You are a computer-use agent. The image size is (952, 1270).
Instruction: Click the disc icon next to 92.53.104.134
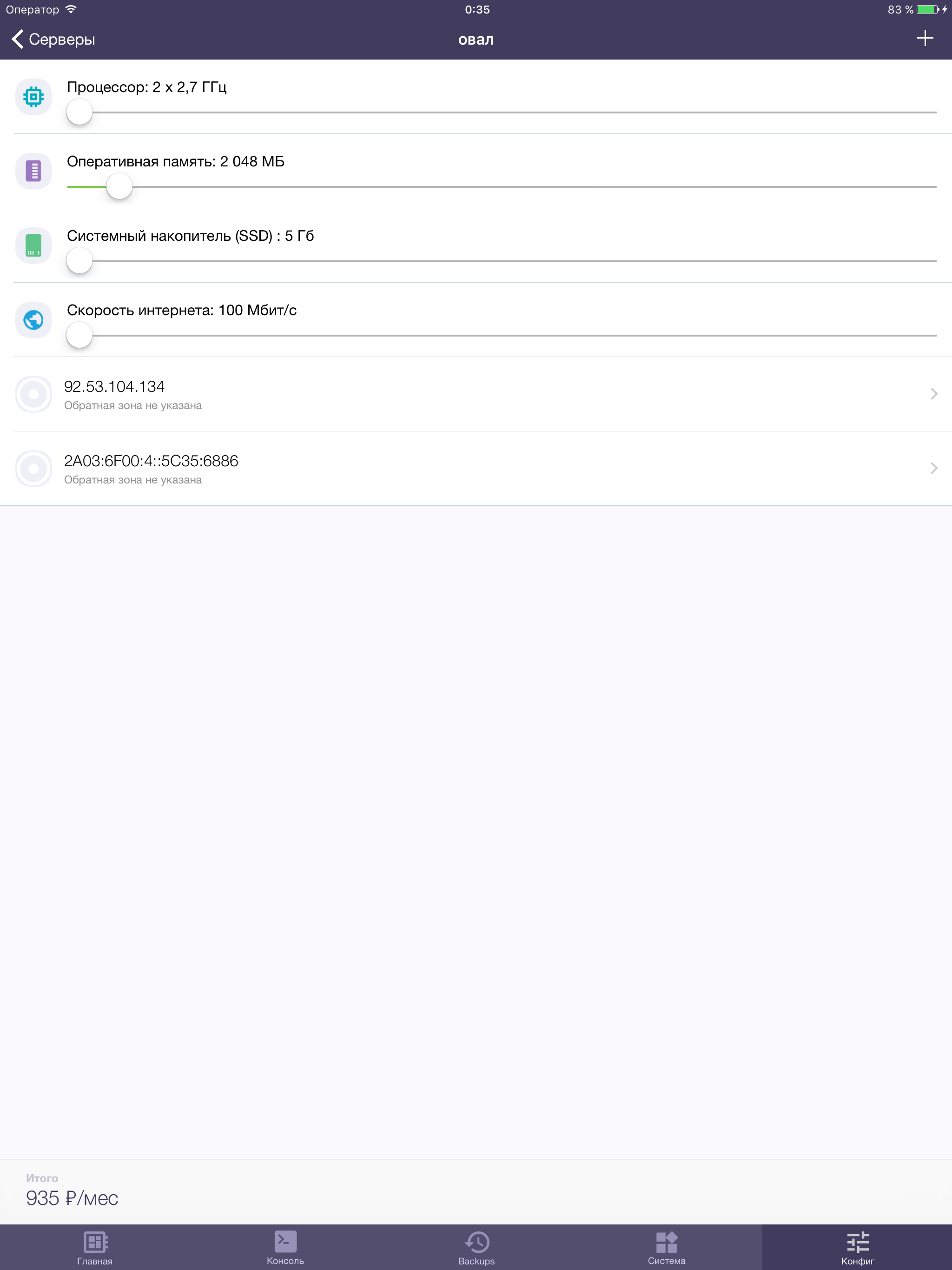34,394
